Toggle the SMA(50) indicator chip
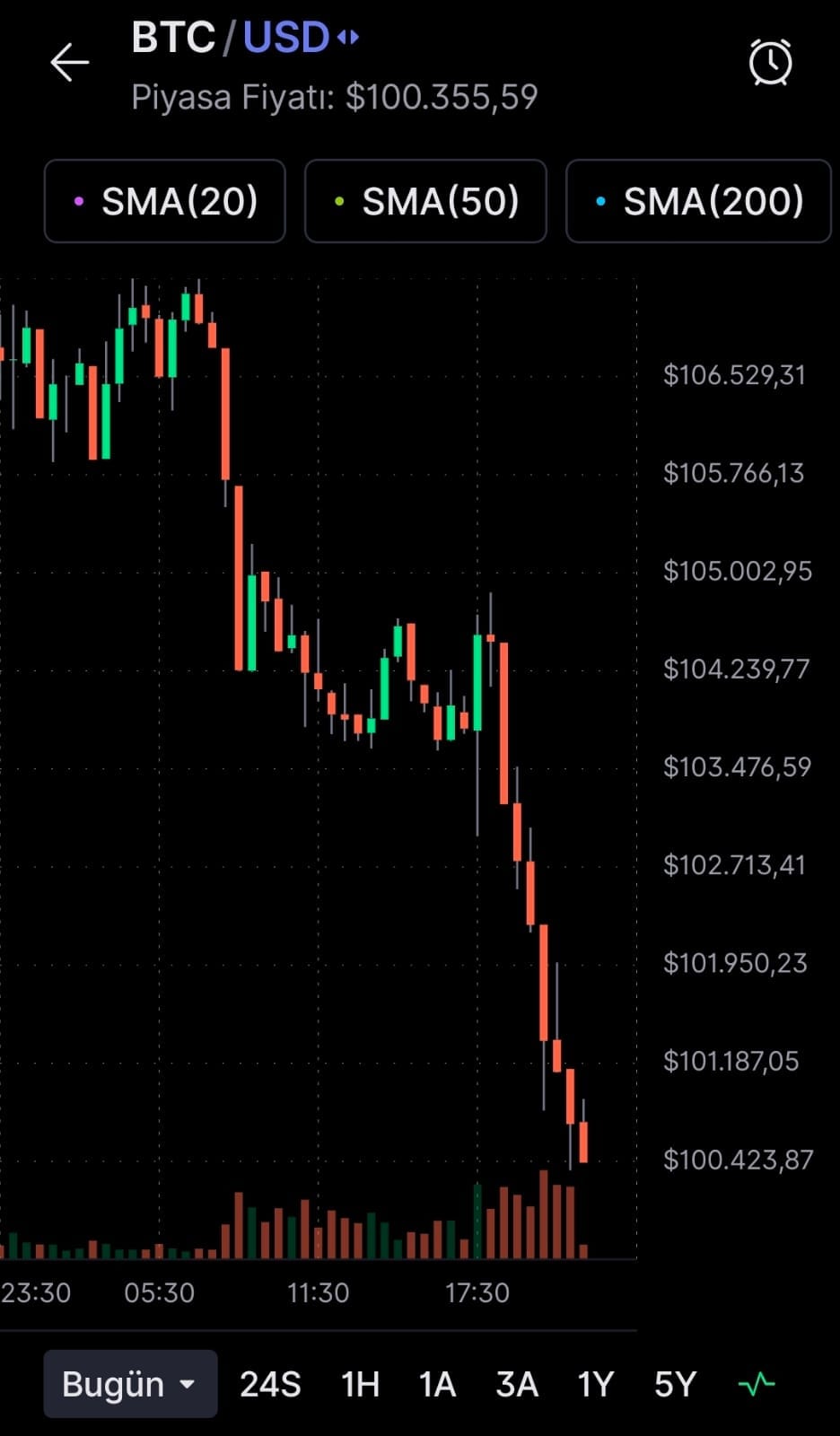This screenshot has width=840, height=1436. [425, 201]
